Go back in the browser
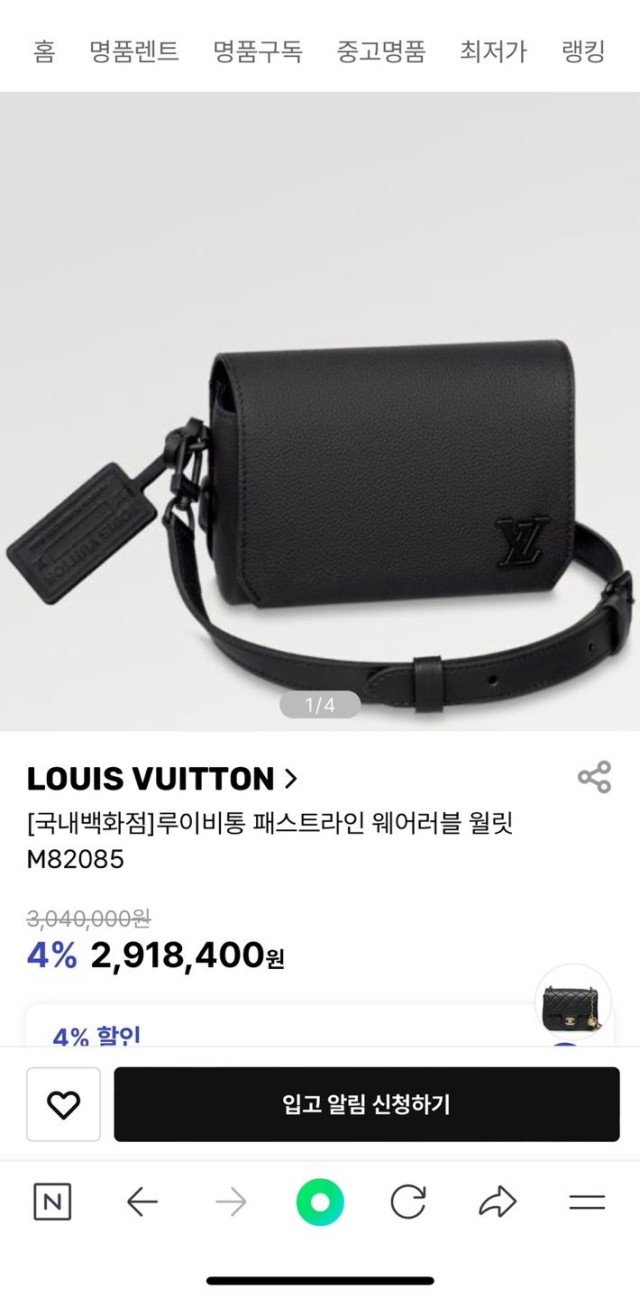Viewport: 640px width, 1298px height. coord(142,1202)
